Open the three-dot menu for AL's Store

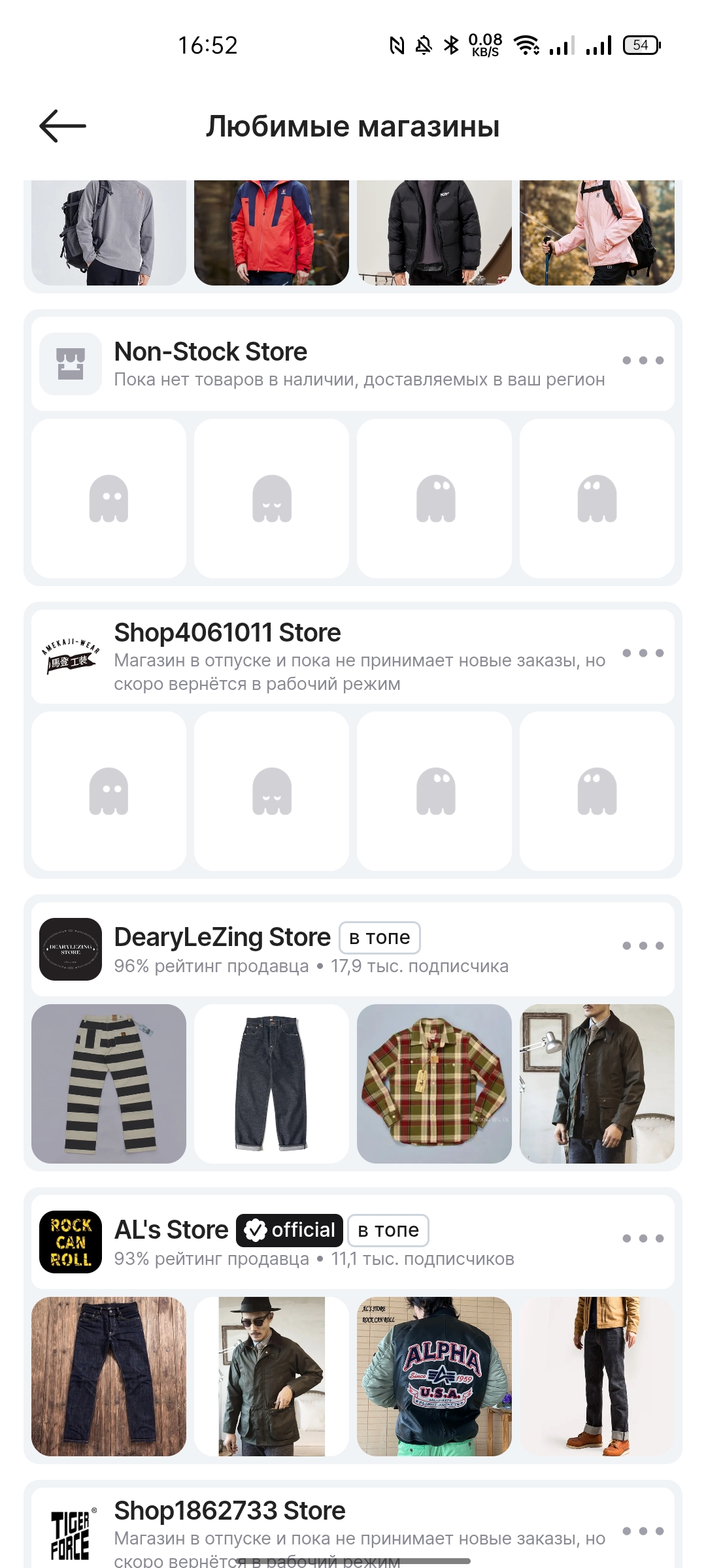(x=643, y=1239)
